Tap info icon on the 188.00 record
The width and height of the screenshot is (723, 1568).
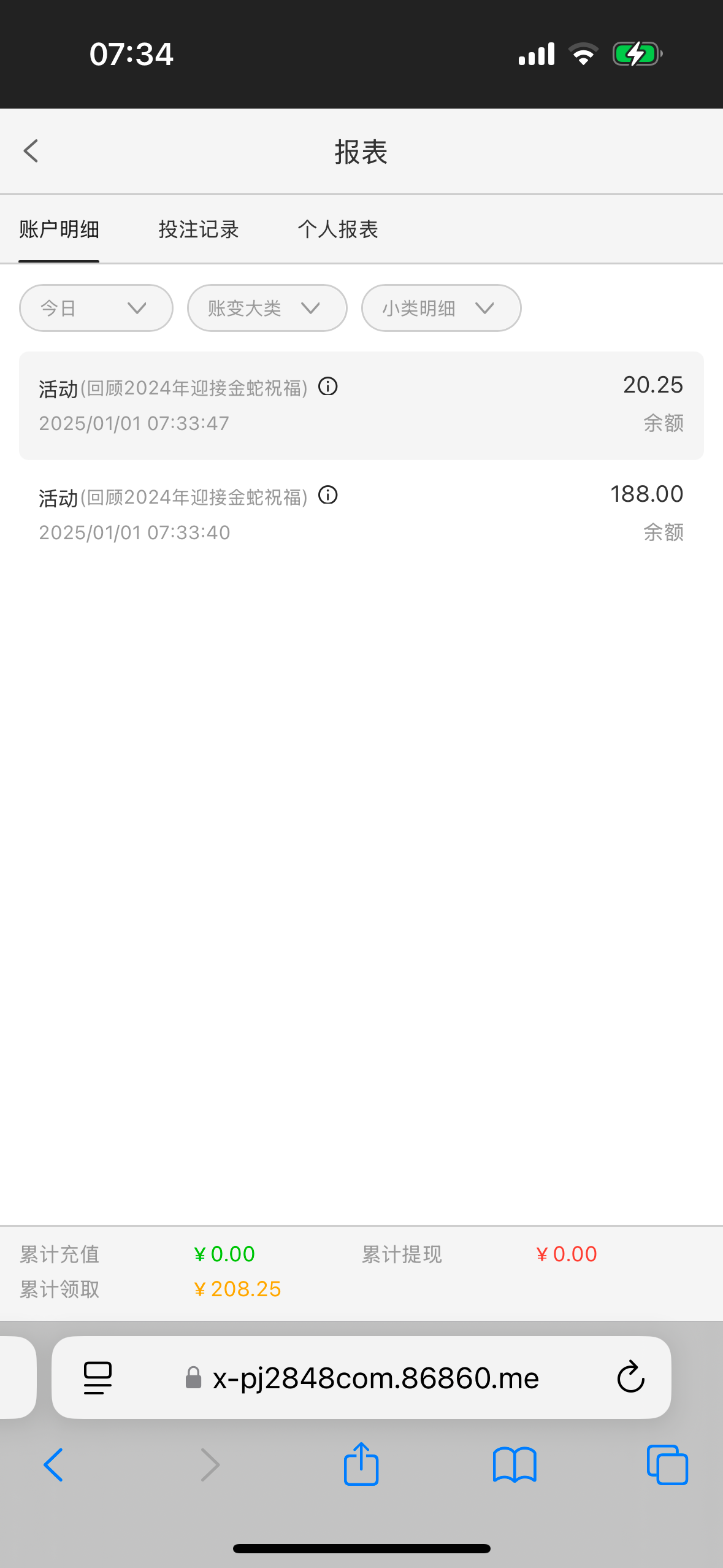coord(328,495)
